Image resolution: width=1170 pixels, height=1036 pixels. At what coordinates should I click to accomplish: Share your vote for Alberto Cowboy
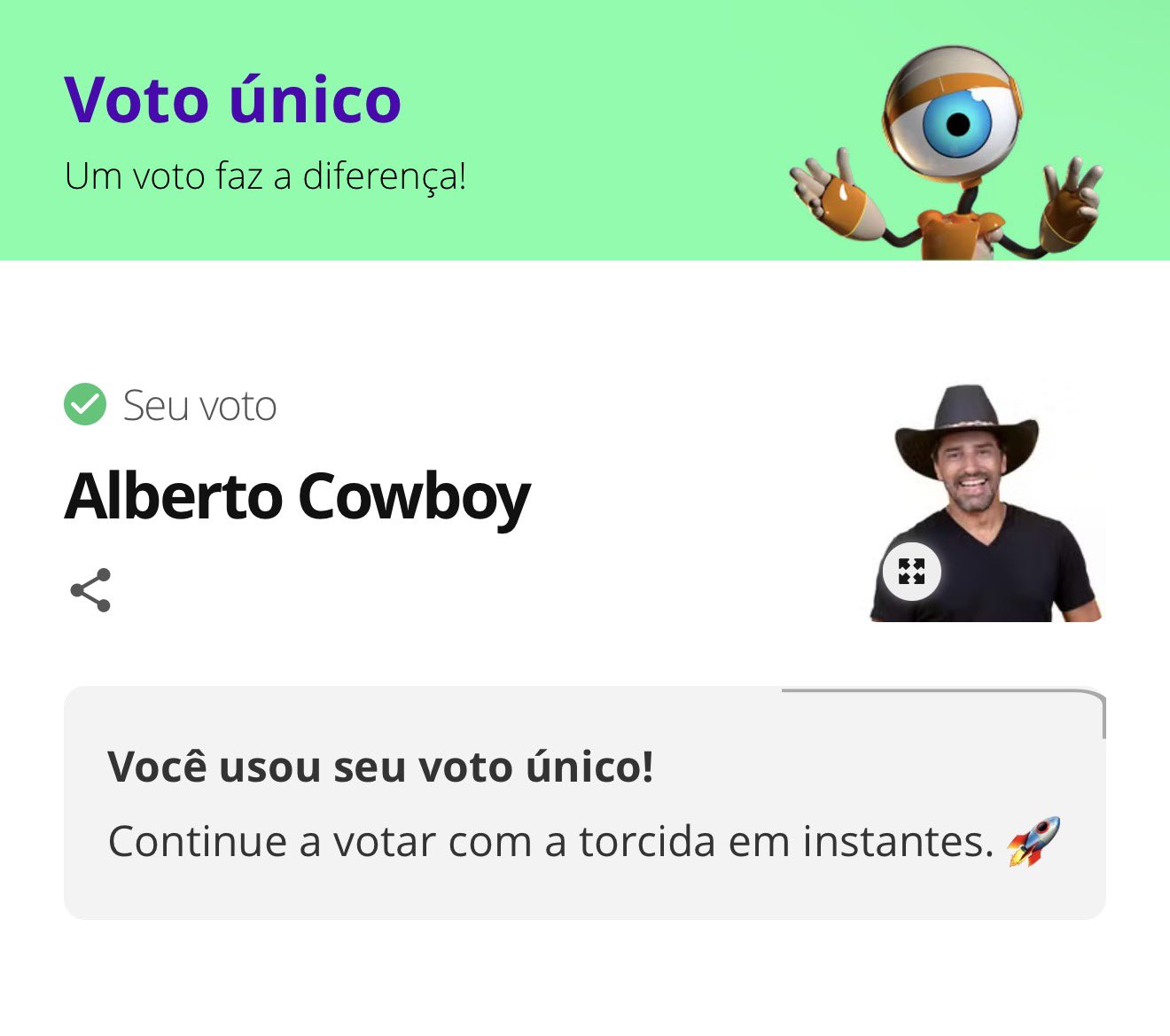90,590
